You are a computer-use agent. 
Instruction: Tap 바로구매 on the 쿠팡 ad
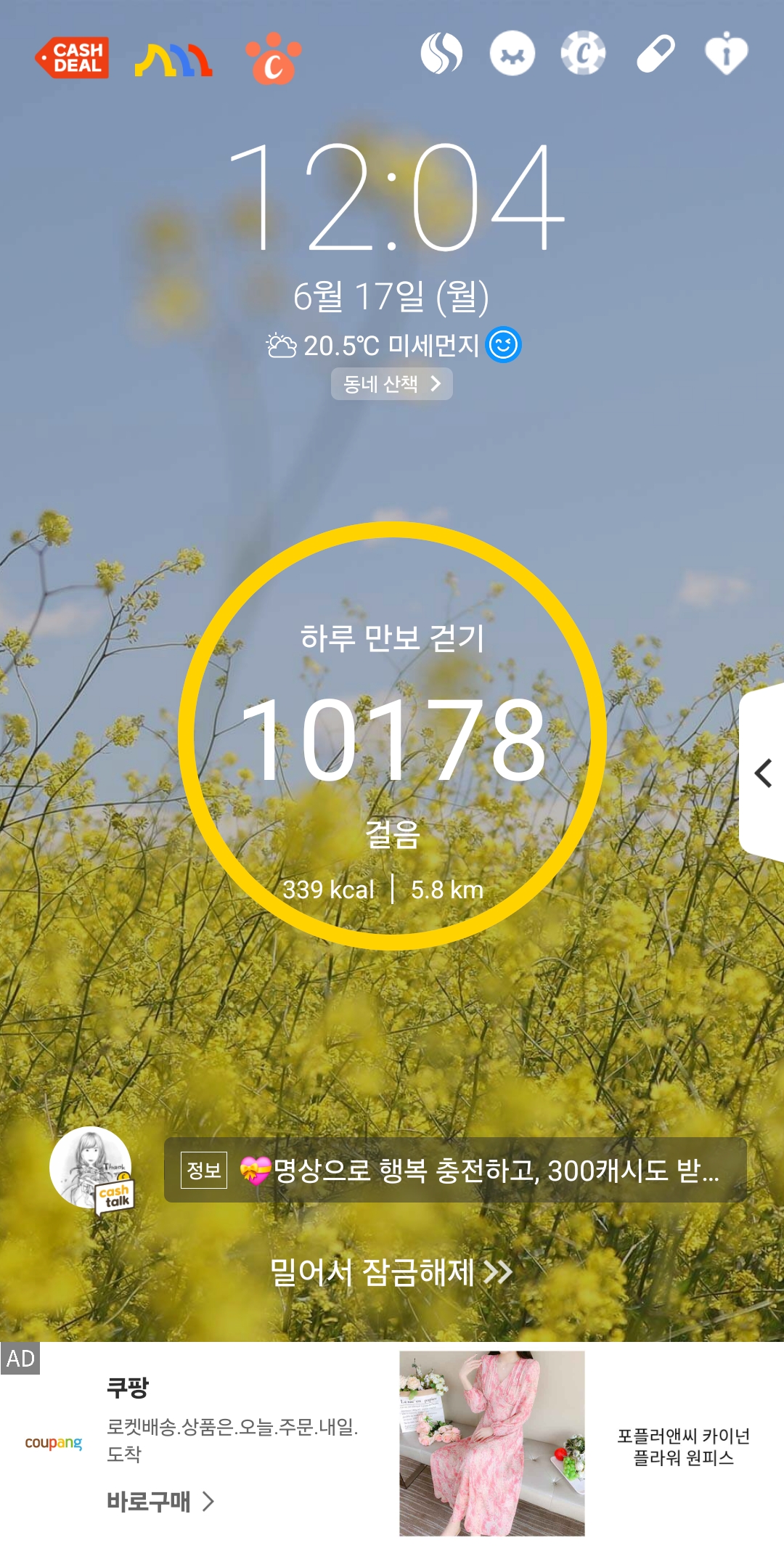[160, 1501]
